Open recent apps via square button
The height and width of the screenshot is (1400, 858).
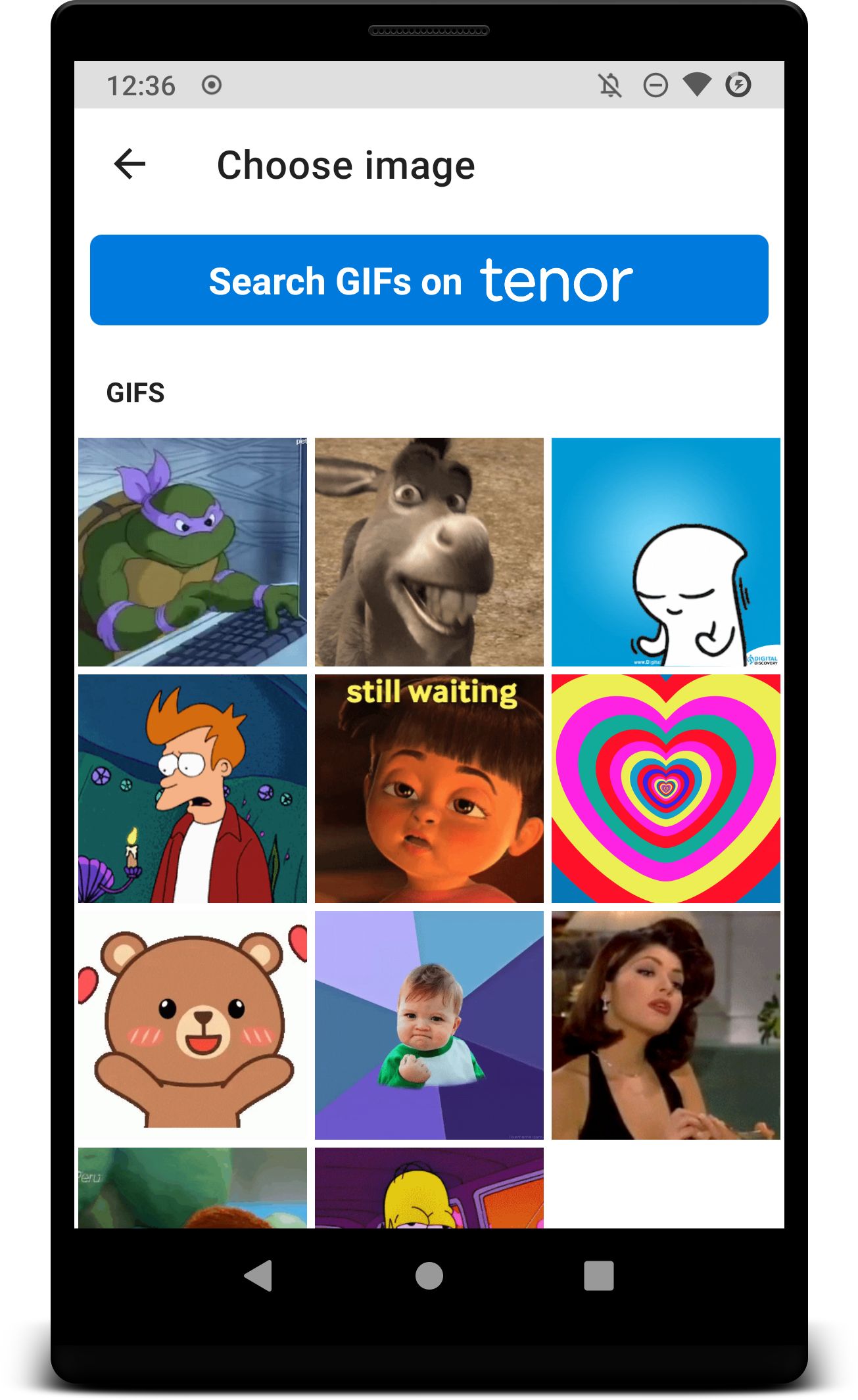pos(599,1276)
